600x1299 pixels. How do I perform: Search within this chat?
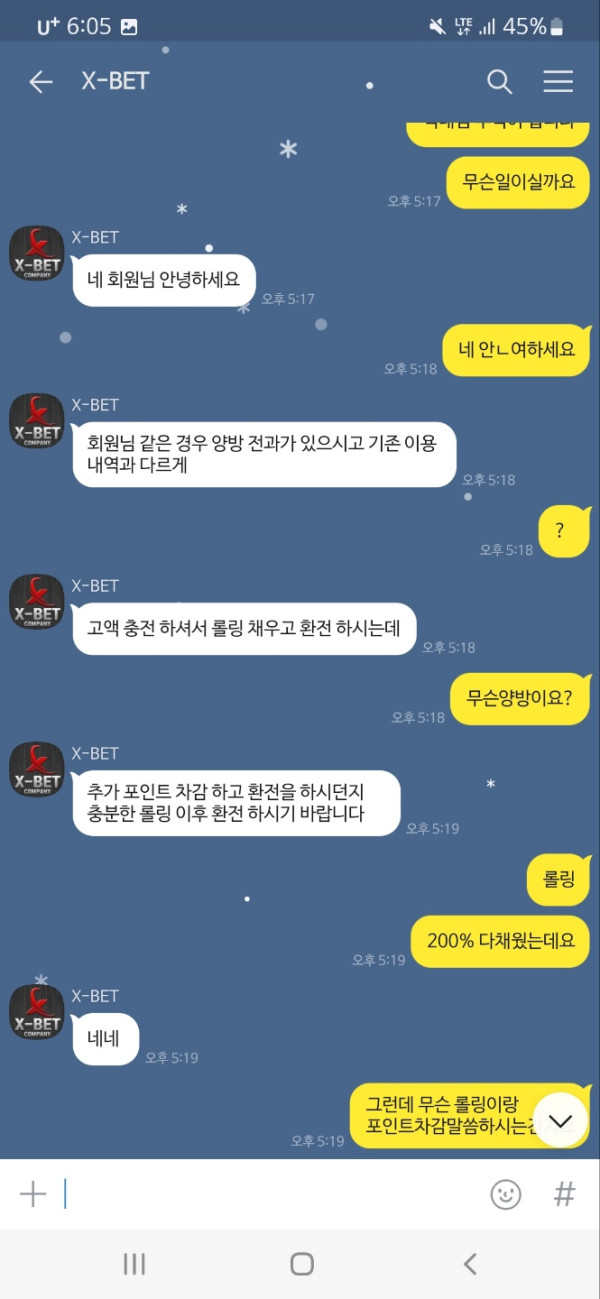pos(499,82)
